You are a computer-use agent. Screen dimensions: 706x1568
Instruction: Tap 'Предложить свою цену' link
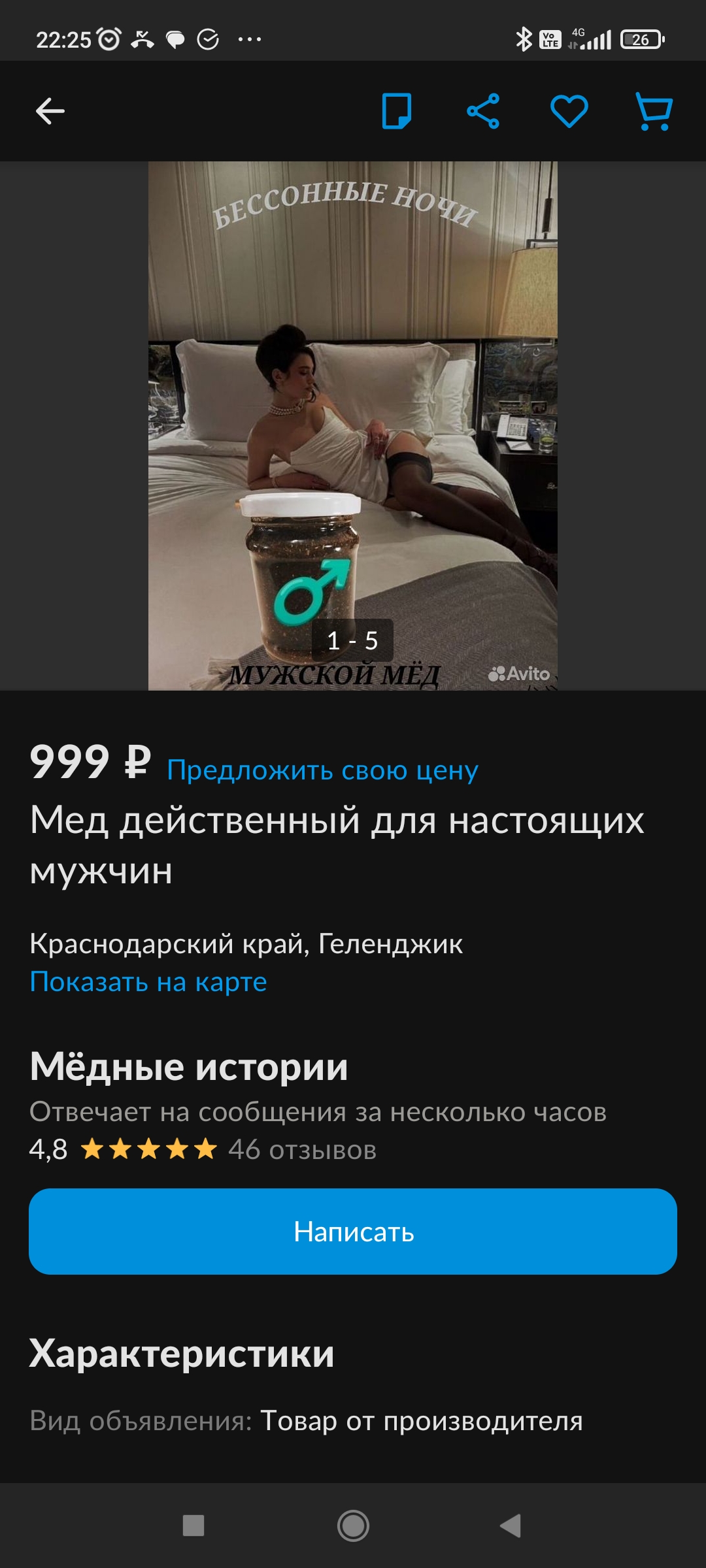point(322,770)
